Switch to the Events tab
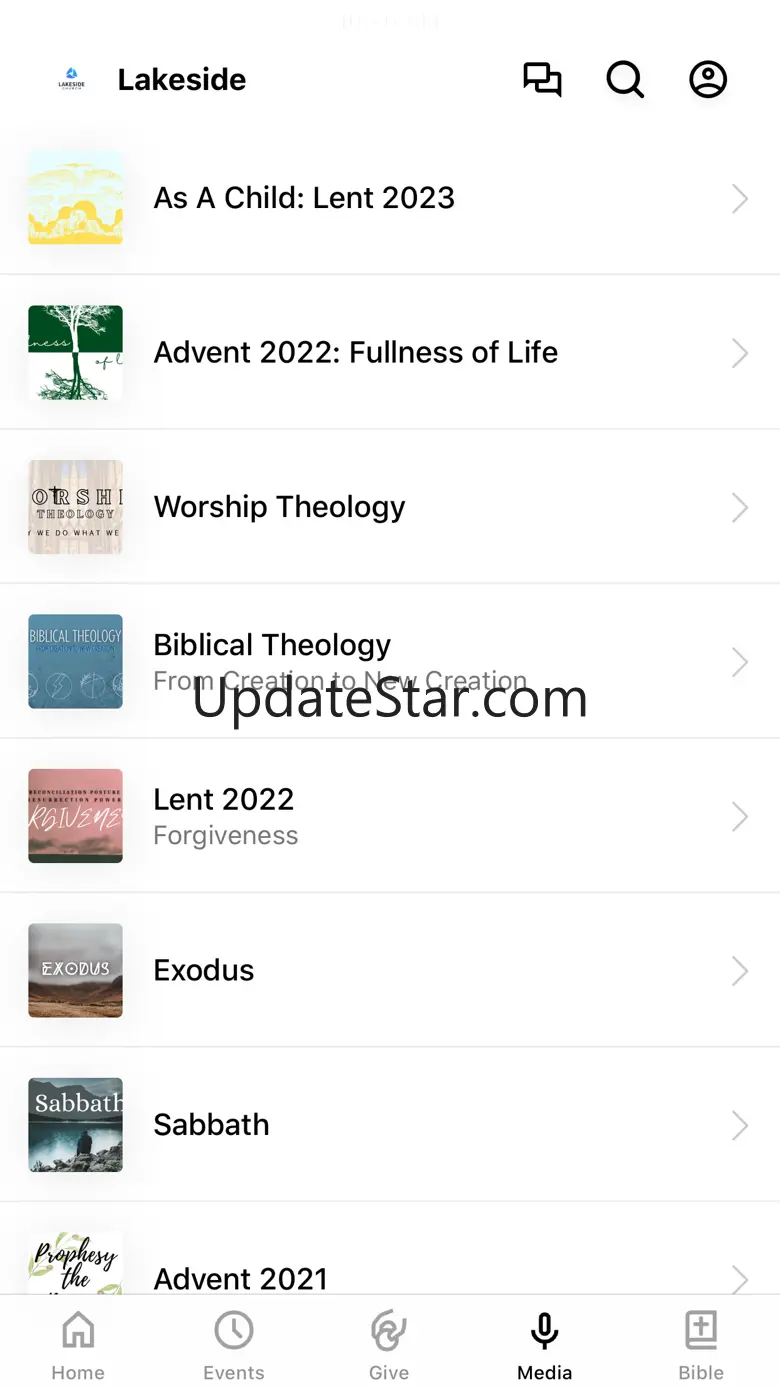780x1387 pixels. point(234,1344)
